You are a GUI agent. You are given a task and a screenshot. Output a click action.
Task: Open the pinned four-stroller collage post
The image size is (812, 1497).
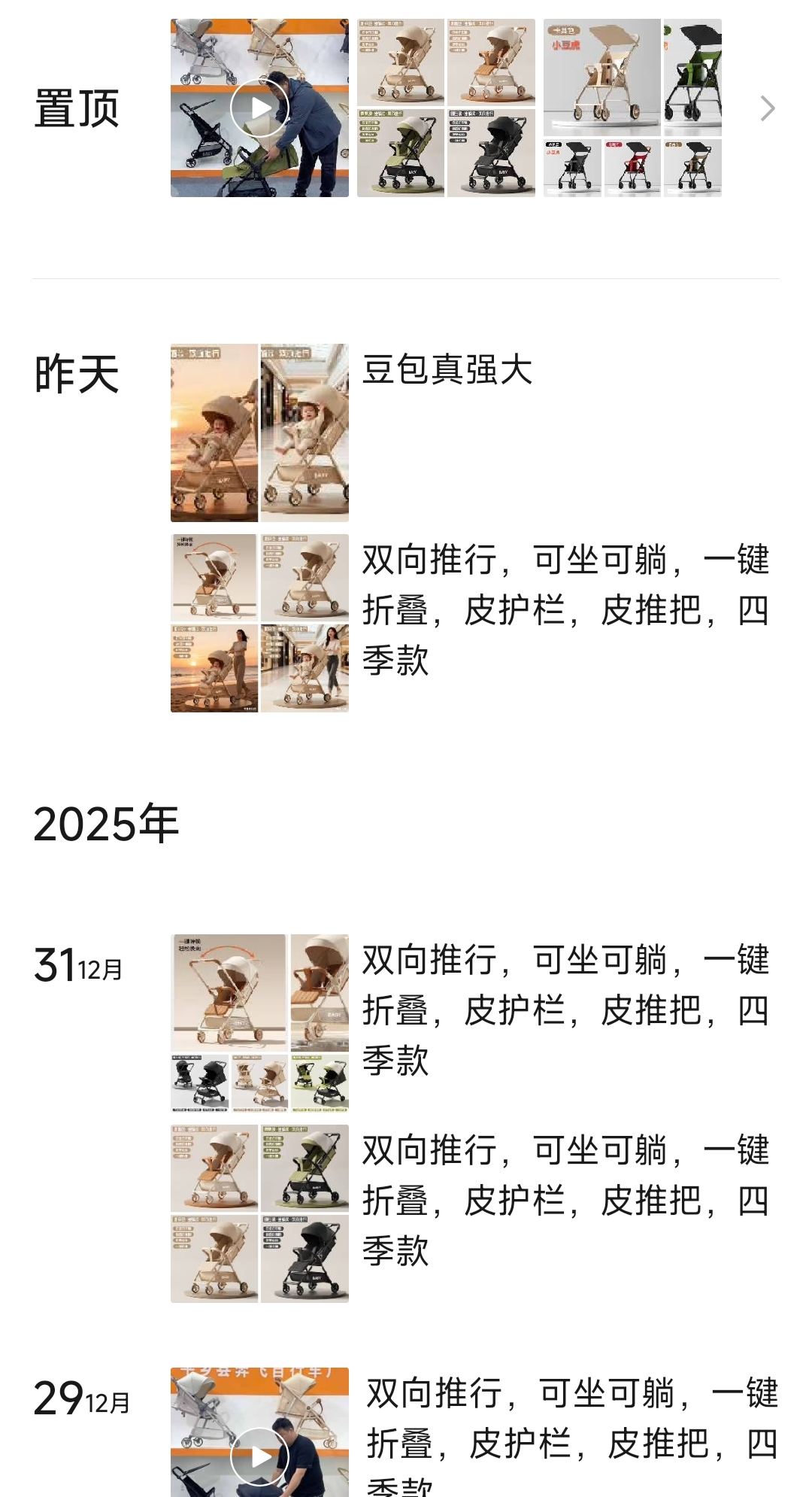(446, 108)
